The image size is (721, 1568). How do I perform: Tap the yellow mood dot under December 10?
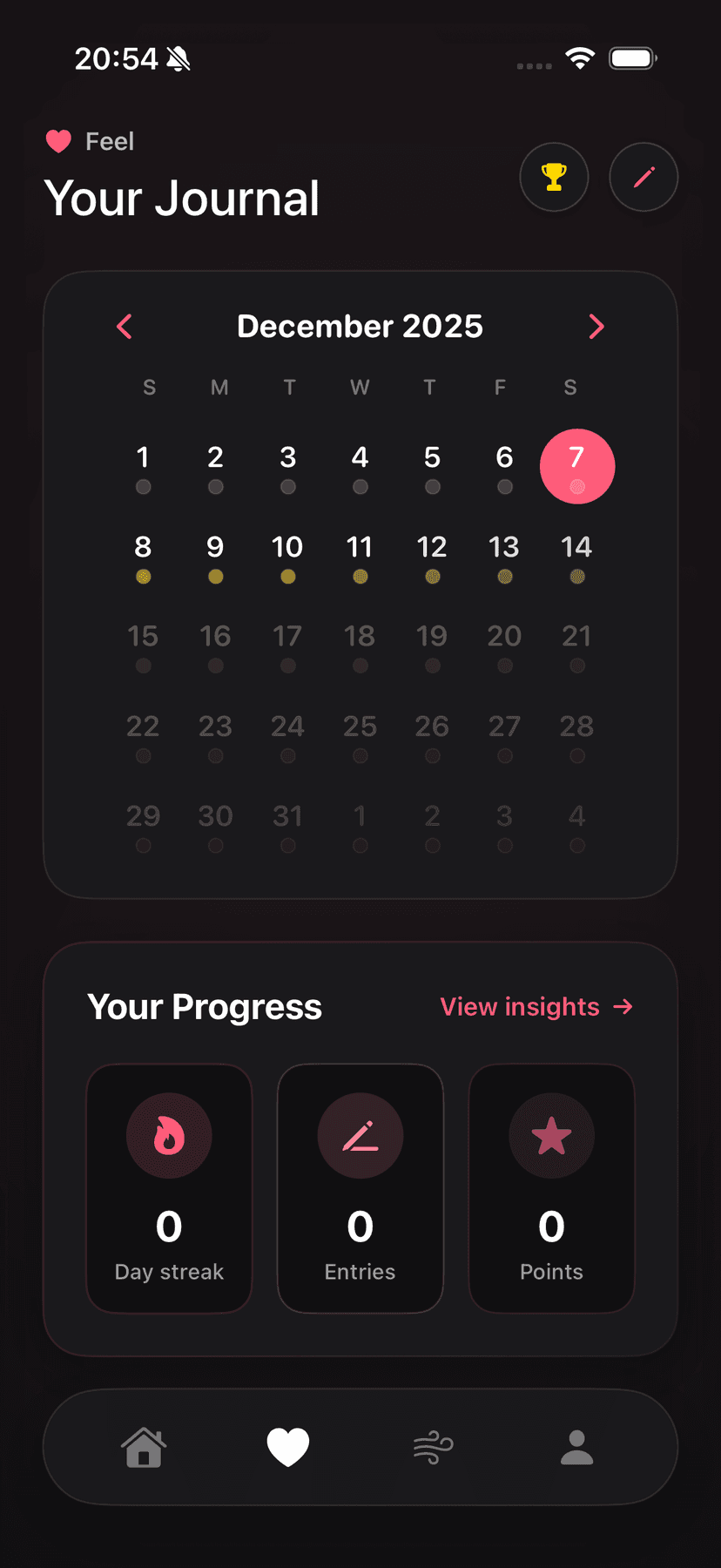coord(288,576)
